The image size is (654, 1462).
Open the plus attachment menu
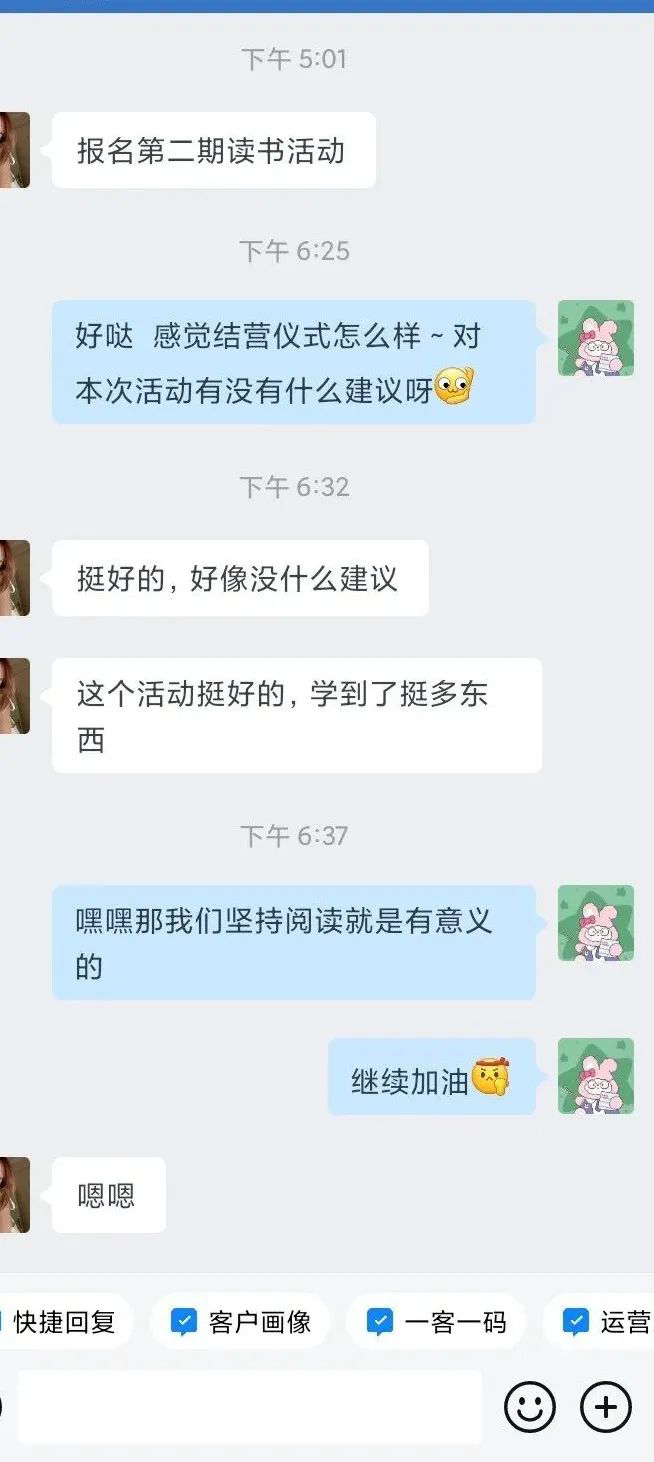[x=606, y=1407]
